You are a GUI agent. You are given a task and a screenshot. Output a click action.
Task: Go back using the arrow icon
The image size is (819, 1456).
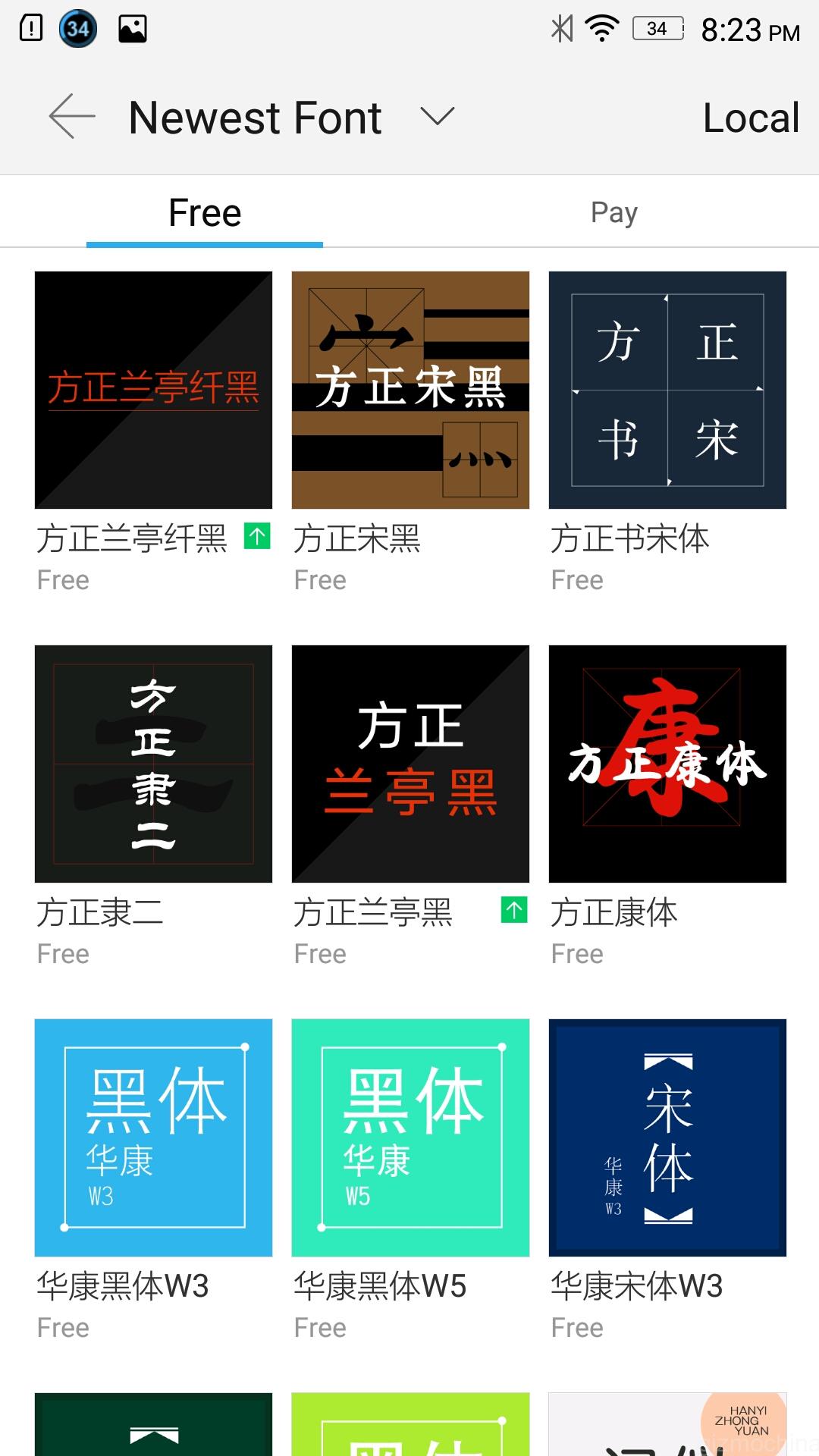pos(72,117)
